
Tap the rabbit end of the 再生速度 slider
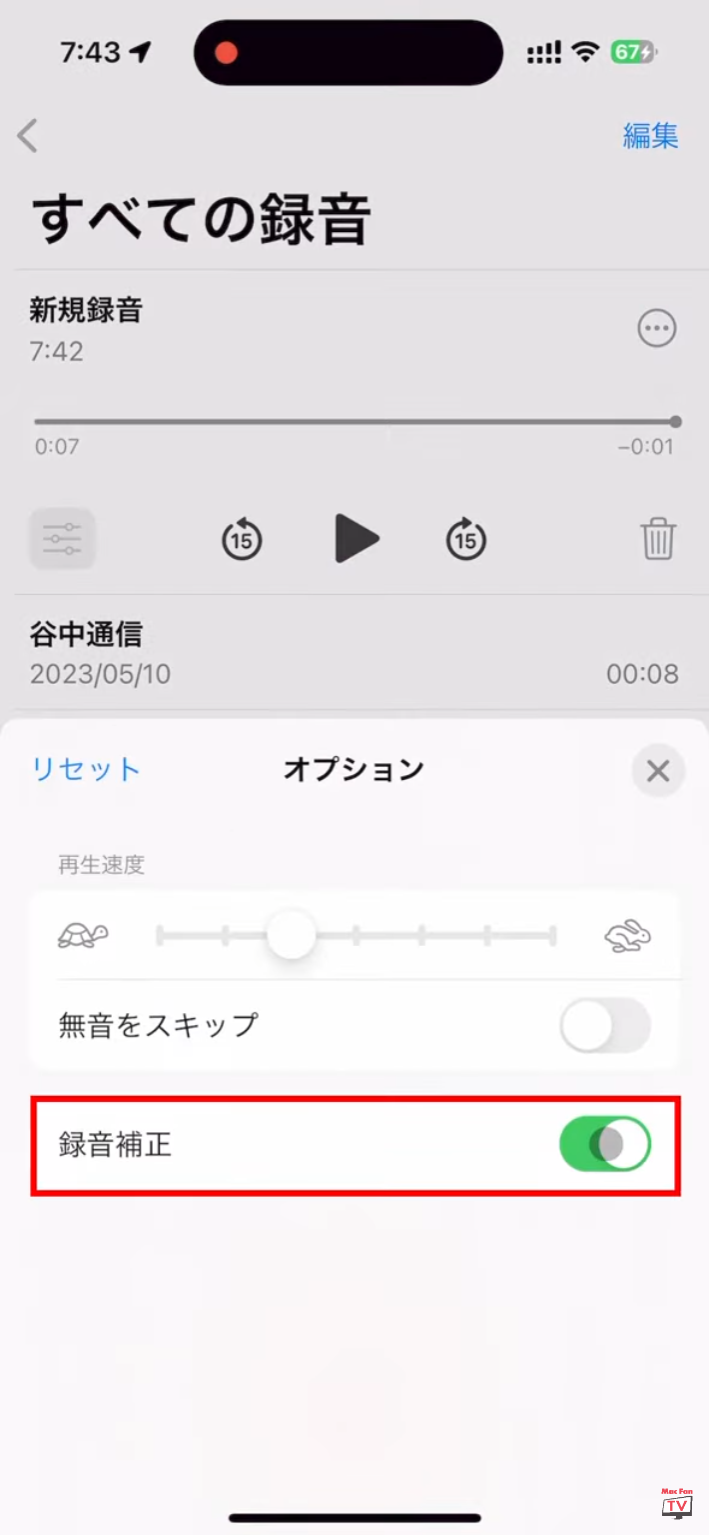point(628,937)
